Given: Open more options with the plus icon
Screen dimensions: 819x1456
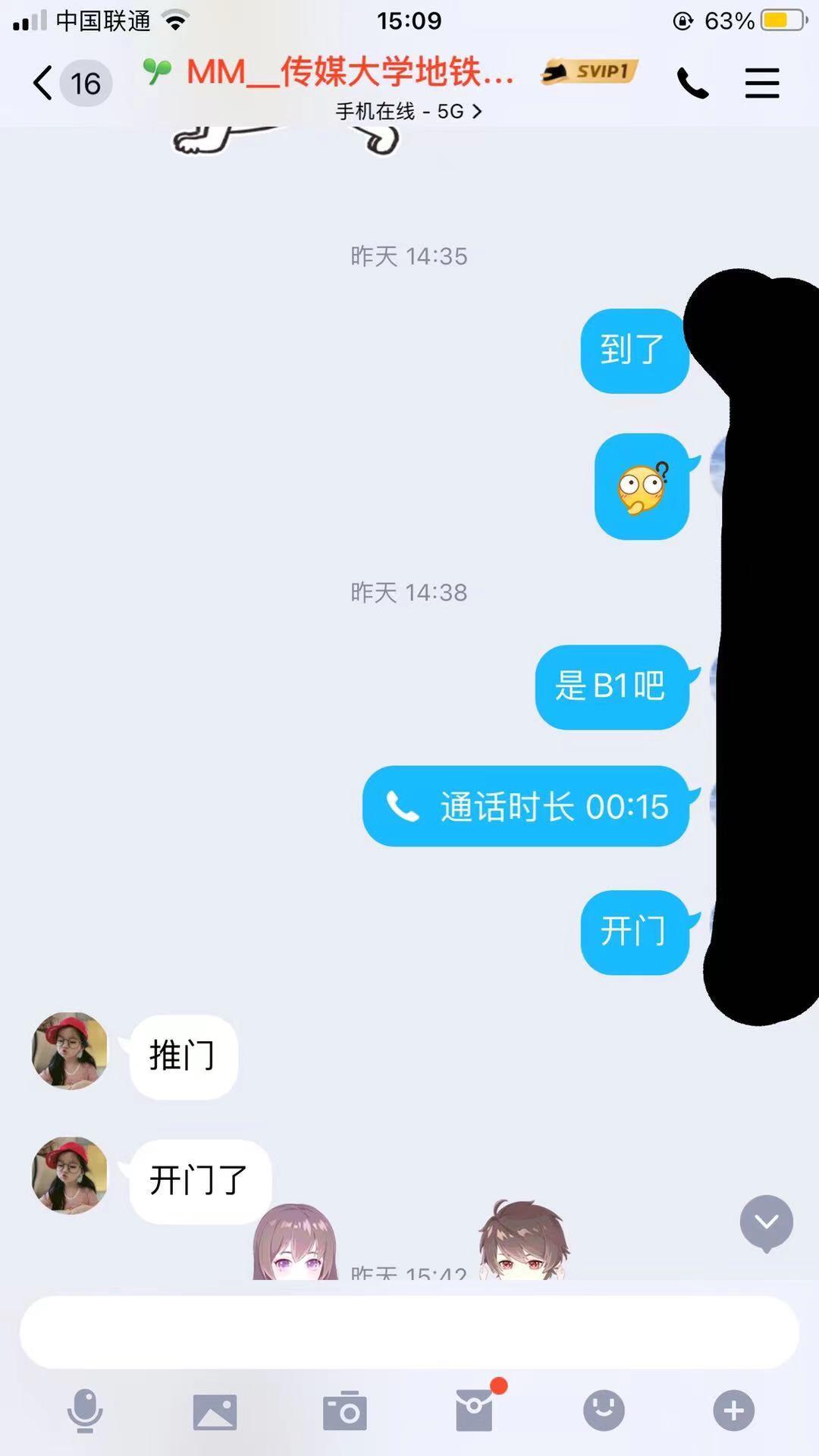Looking at the screenshot, I should click(733, 1410).
